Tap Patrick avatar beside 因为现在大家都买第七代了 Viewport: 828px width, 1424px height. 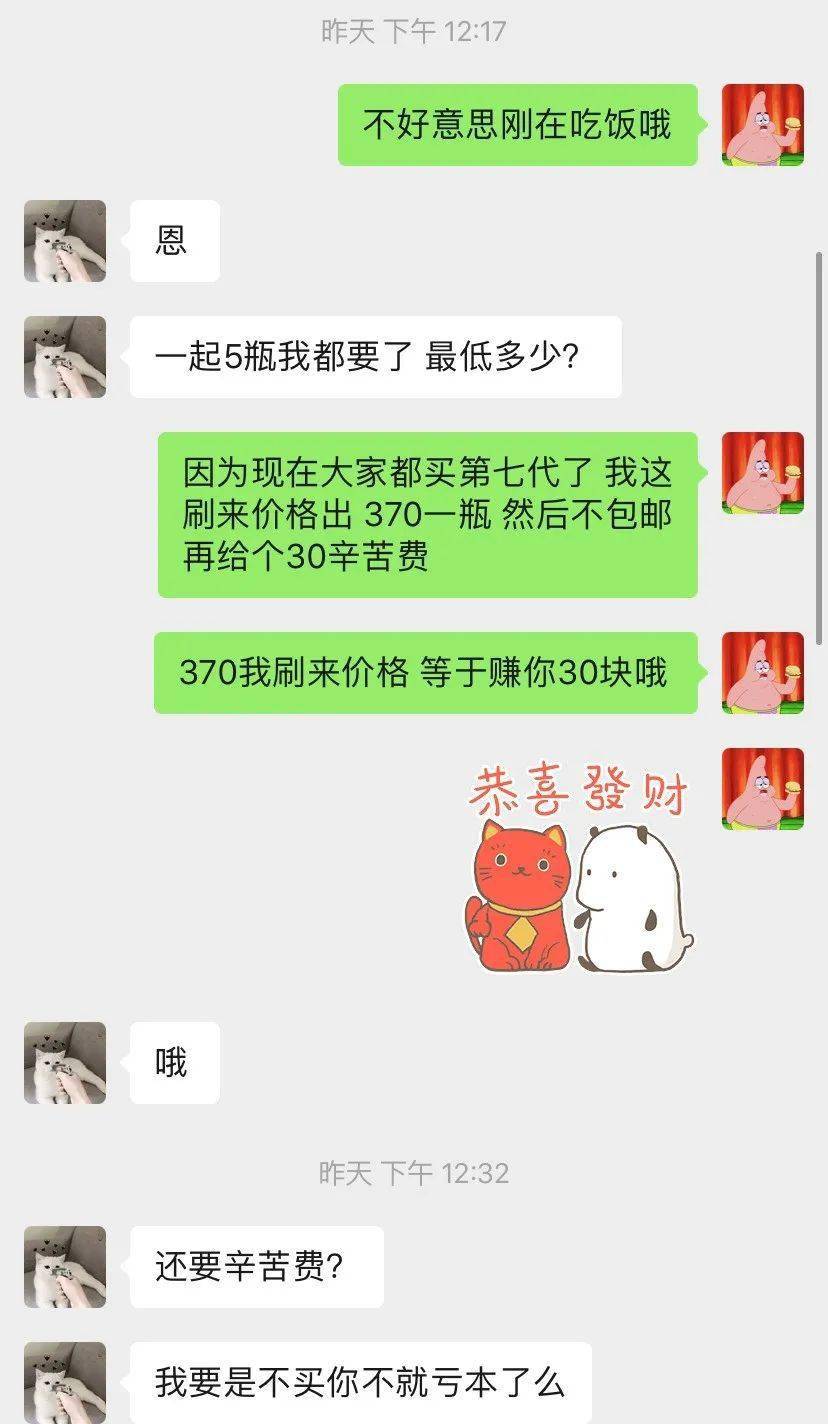coord(763,473)
